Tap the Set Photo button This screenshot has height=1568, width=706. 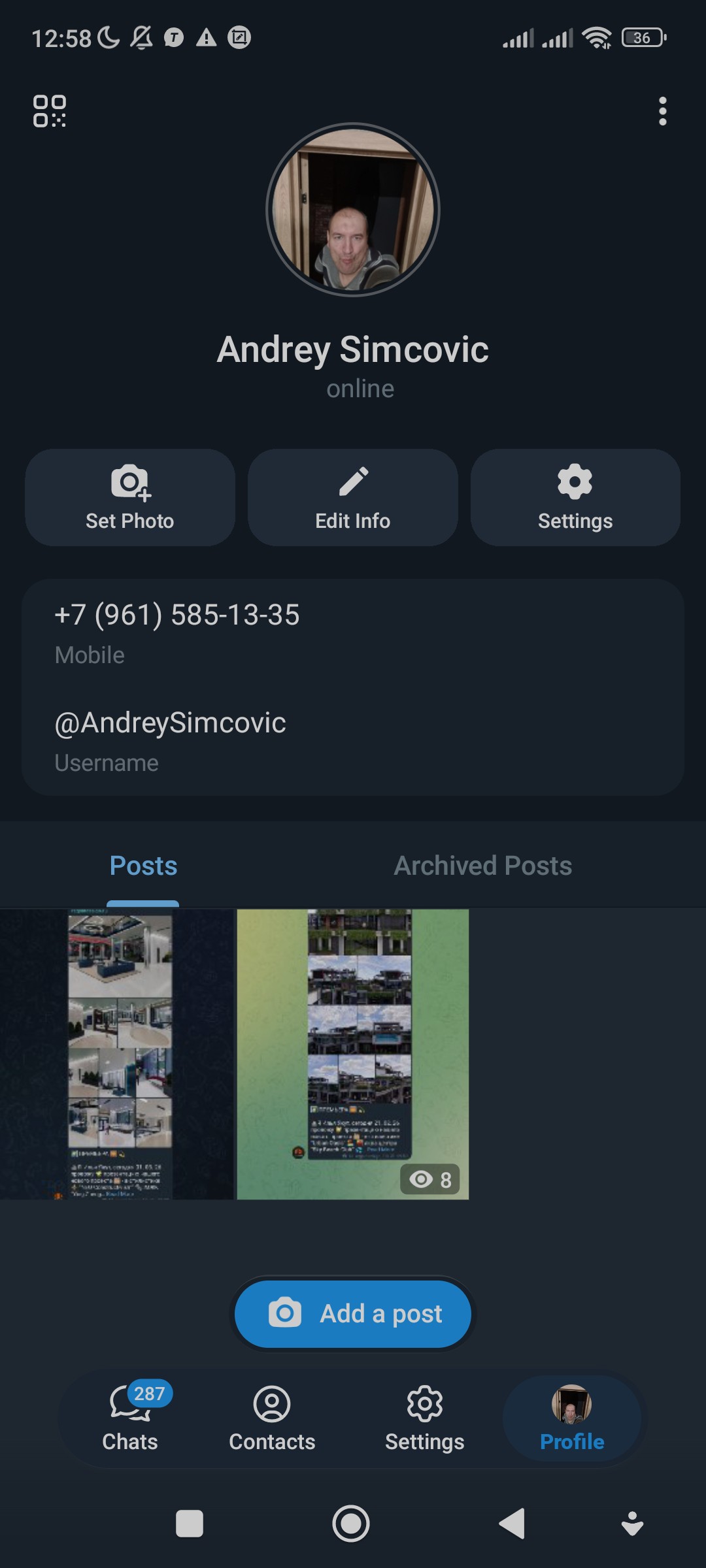pos(130,498)
